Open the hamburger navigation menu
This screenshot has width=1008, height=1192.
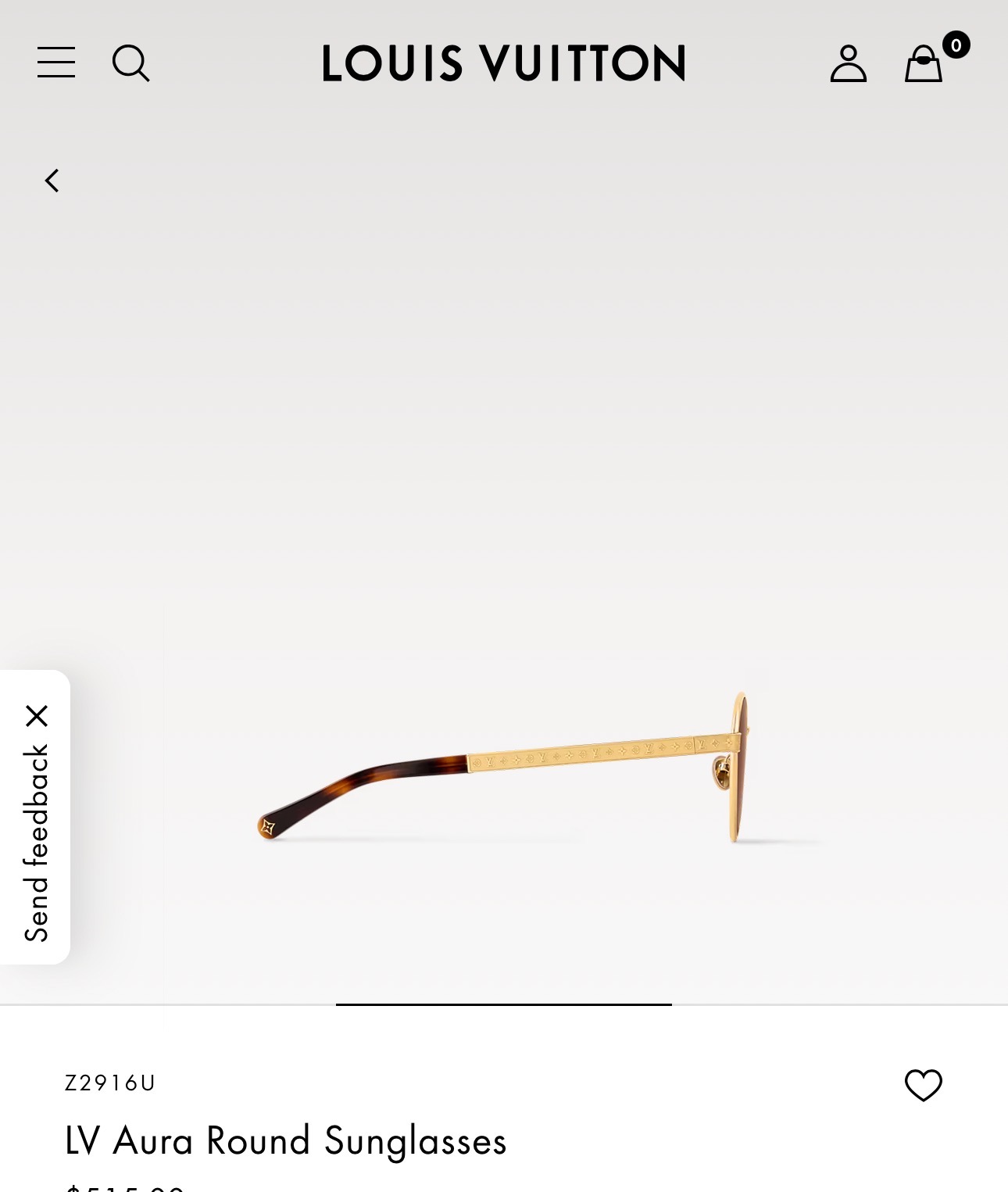(56, 63)
